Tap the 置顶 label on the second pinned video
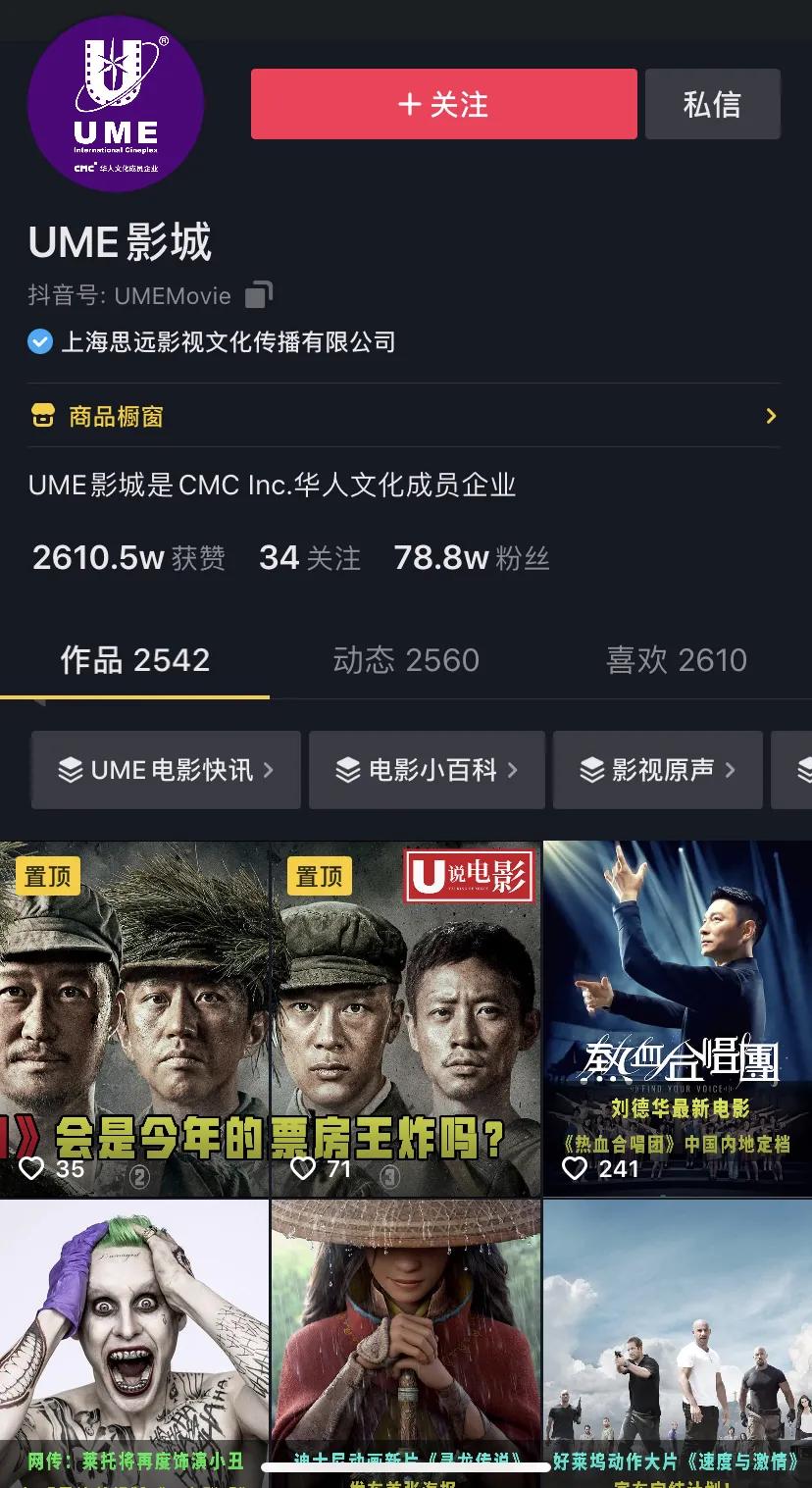Viewport: 812px width, 1488px height. pyautogui.click(x=318, y=875)
